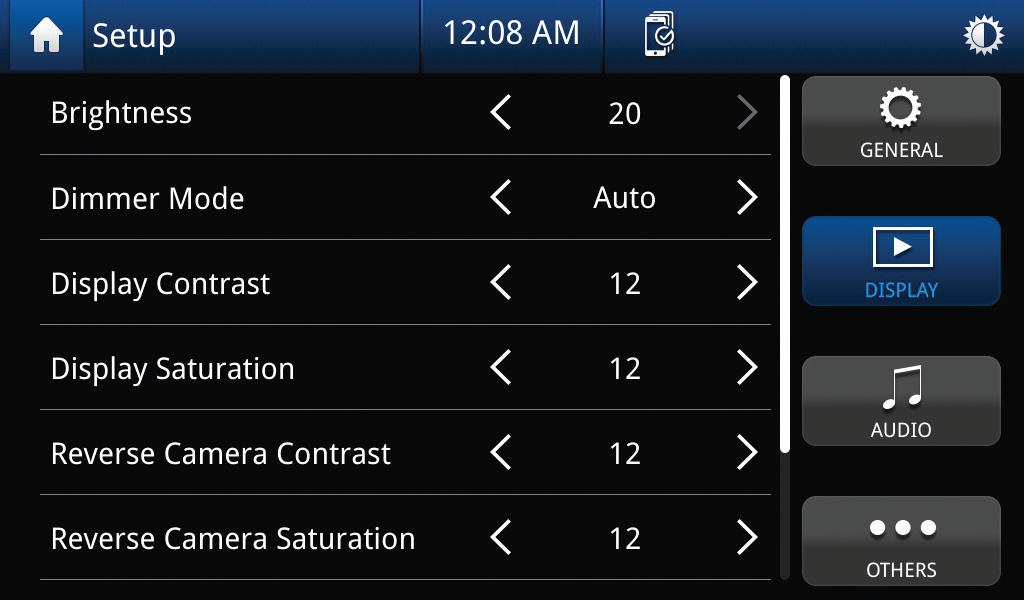The height and width of the screenshot is (600, 1024).
Task: Change Dimmer Mode to previous option
Action: (501, 198)
